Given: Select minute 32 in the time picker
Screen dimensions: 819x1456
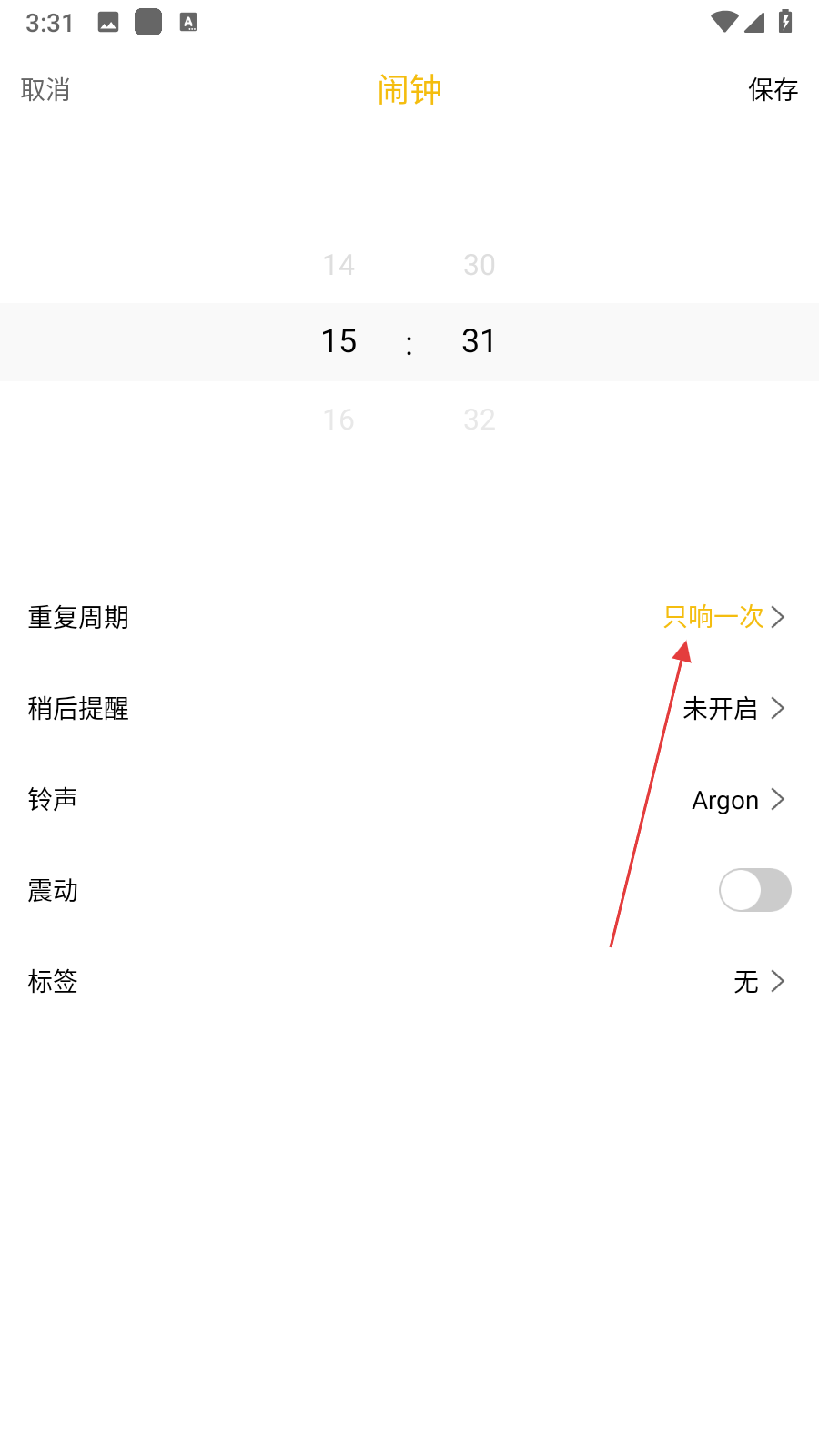Looking at the screenshot, I should (479, 420).
